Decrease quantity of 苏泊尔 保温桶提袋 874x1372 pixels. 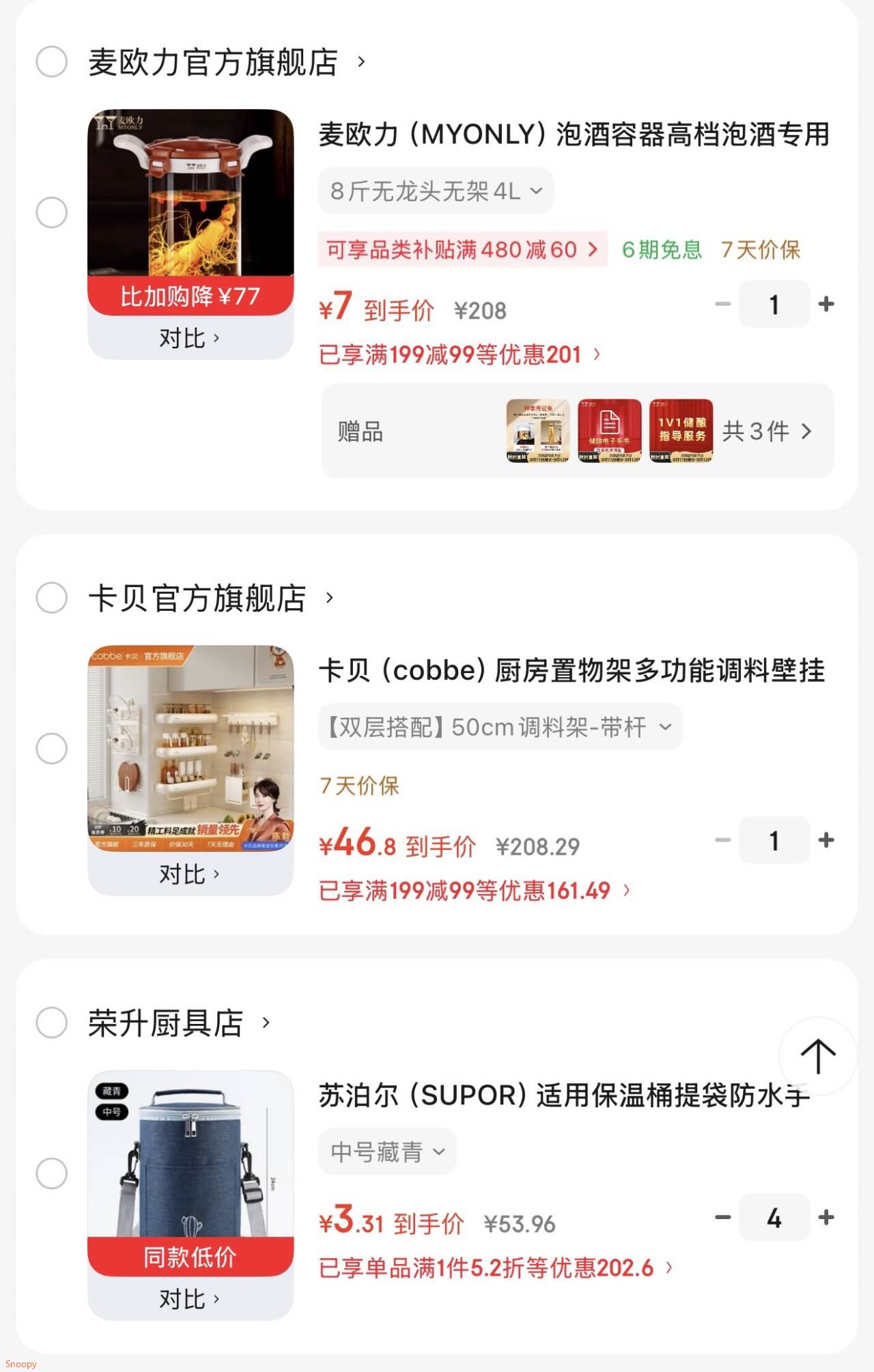pyautogui.click(x=723, y=1217)
